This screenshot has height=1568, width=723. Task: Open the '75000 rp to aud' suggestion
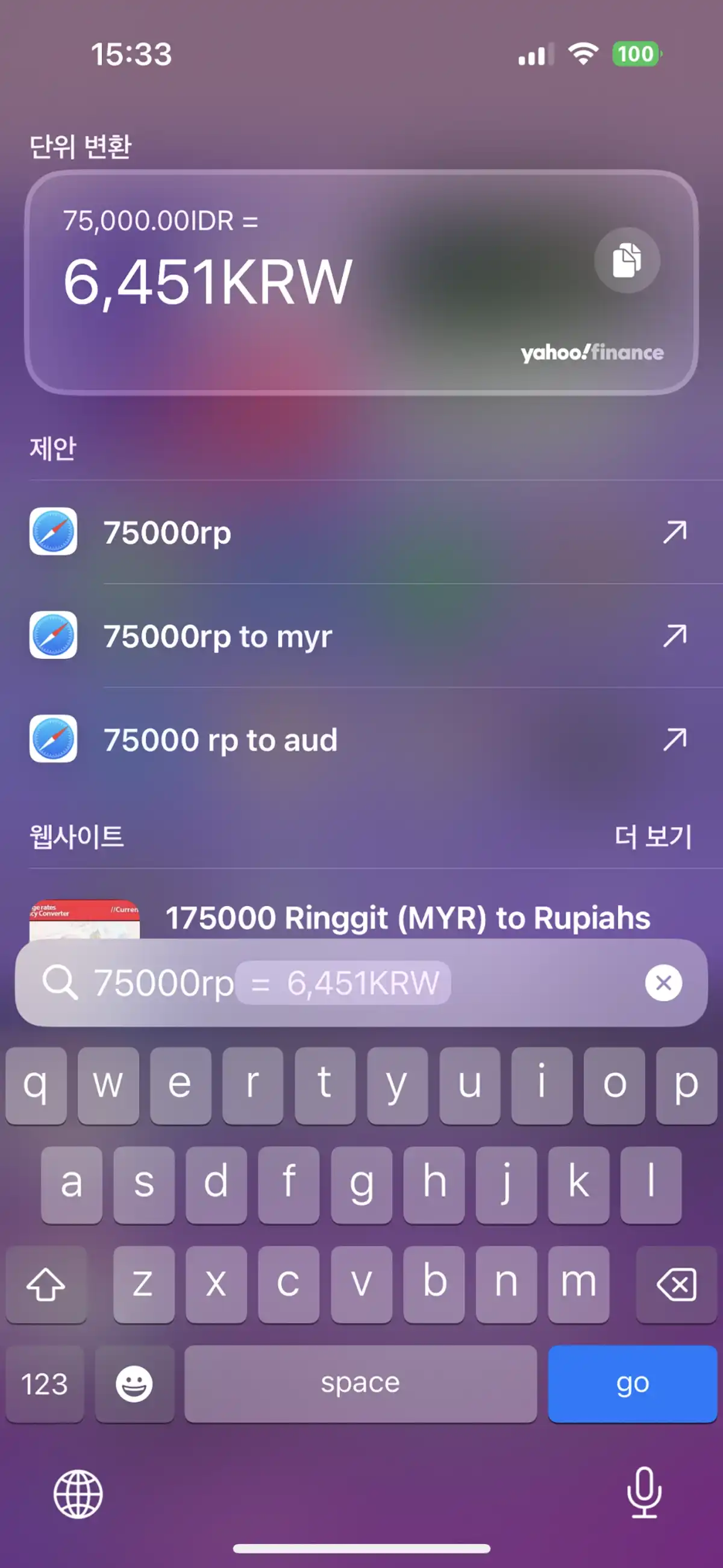coord(361,739)
